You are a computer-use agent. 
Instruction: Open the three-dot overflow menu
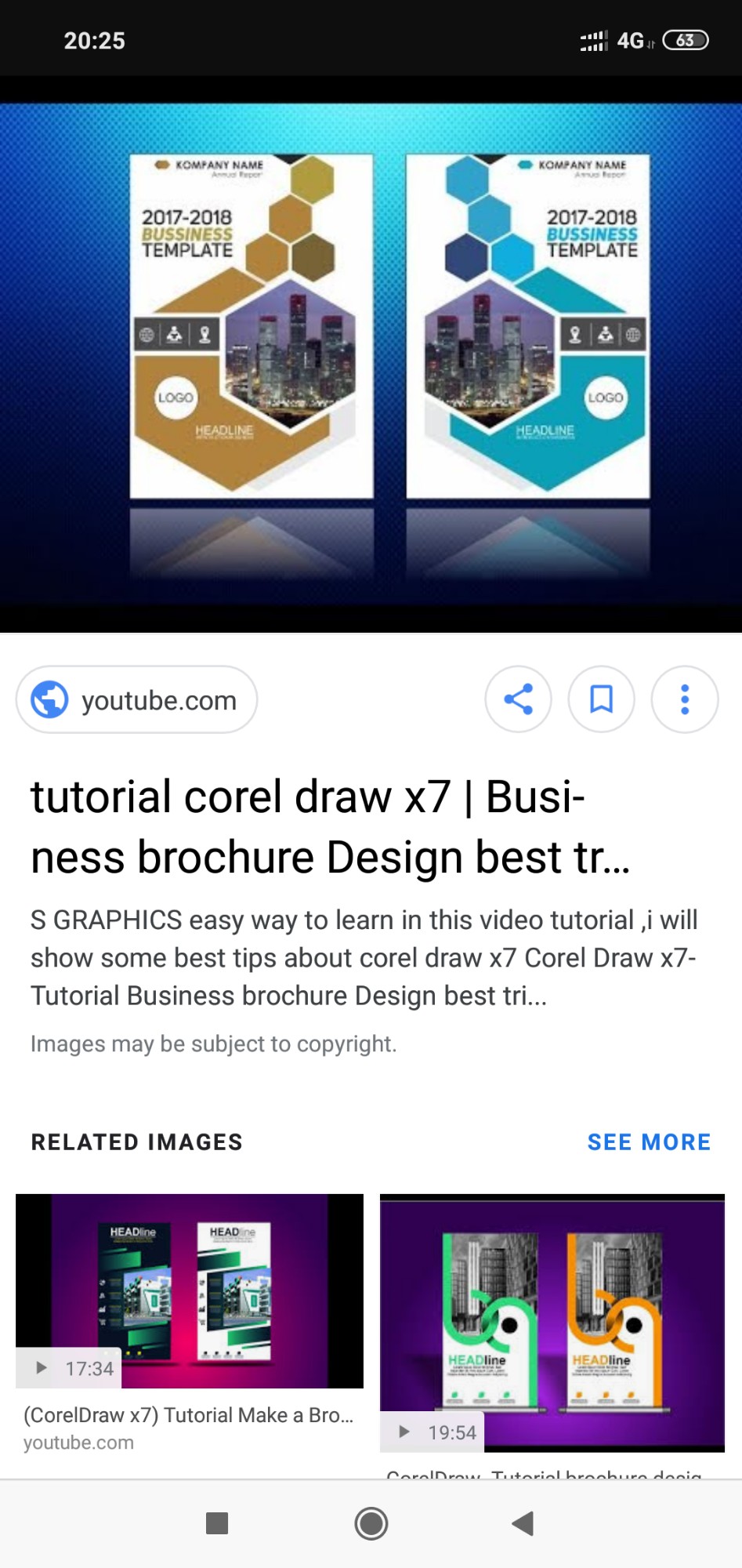[684, 699]
